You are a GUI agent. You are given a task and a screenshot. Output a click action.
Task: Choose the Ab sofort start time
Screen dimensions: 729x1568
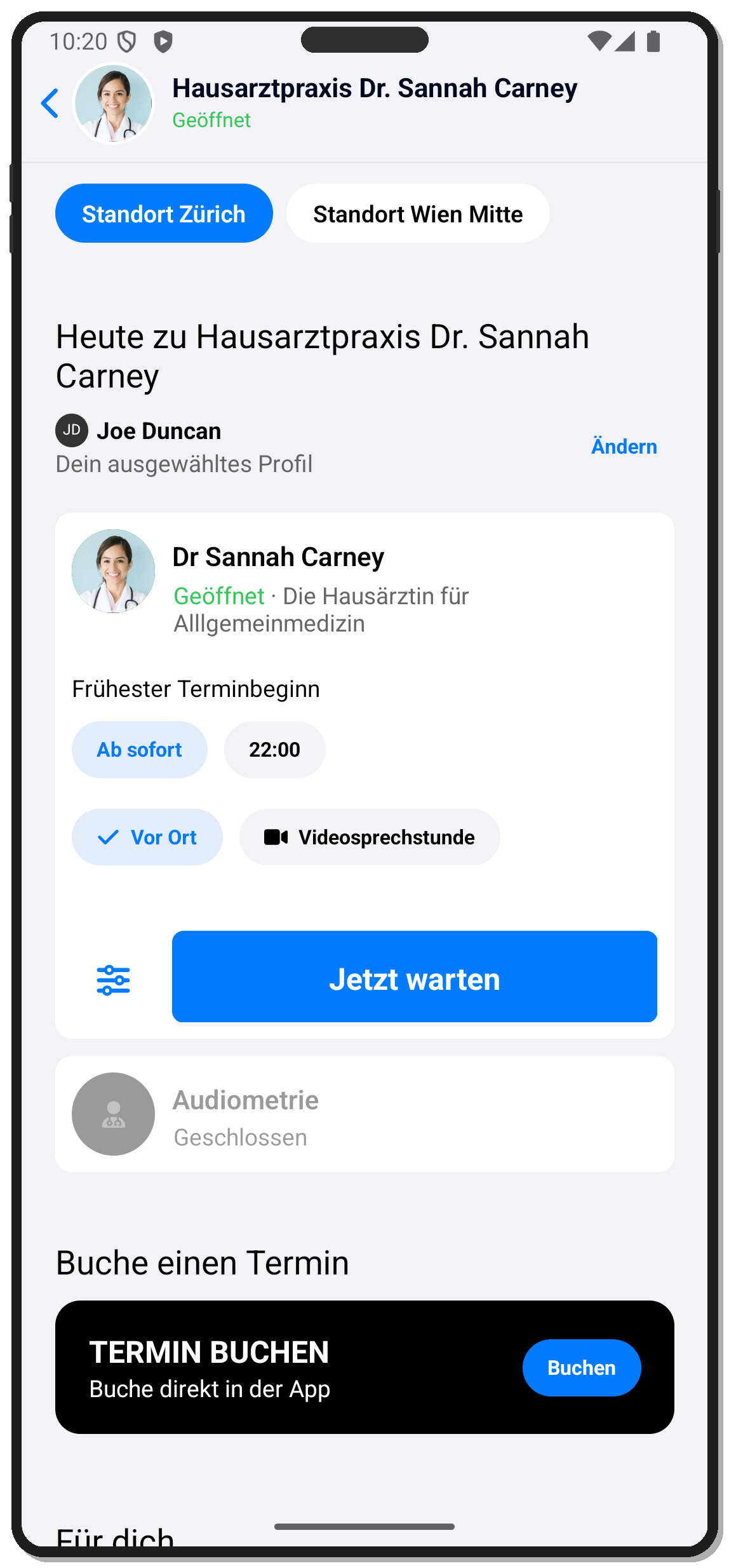(139, 750)
